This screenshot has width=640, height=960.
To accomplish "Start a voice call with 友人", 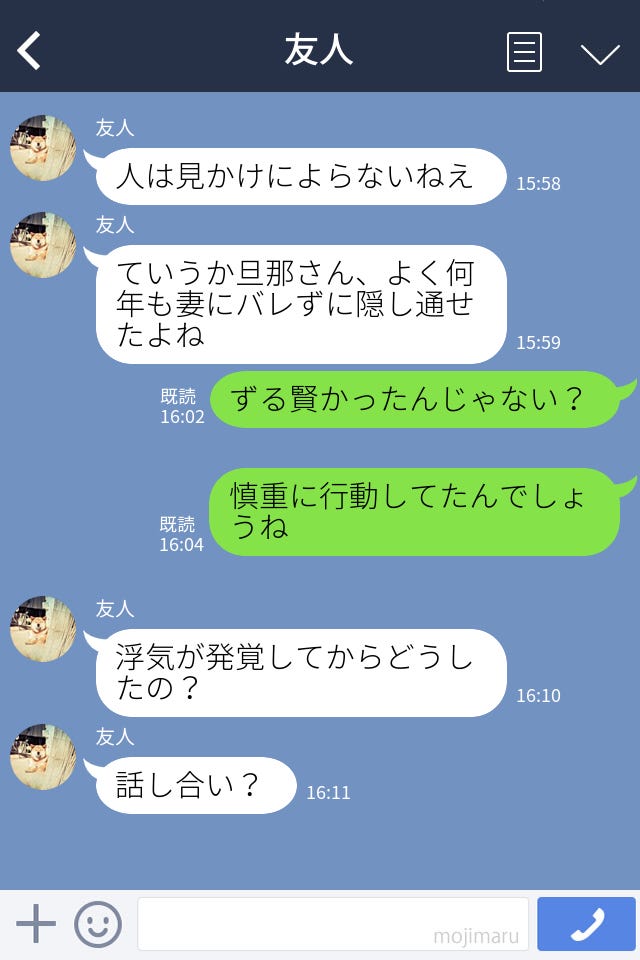I will pyautogui.click(x=586, y=924).
